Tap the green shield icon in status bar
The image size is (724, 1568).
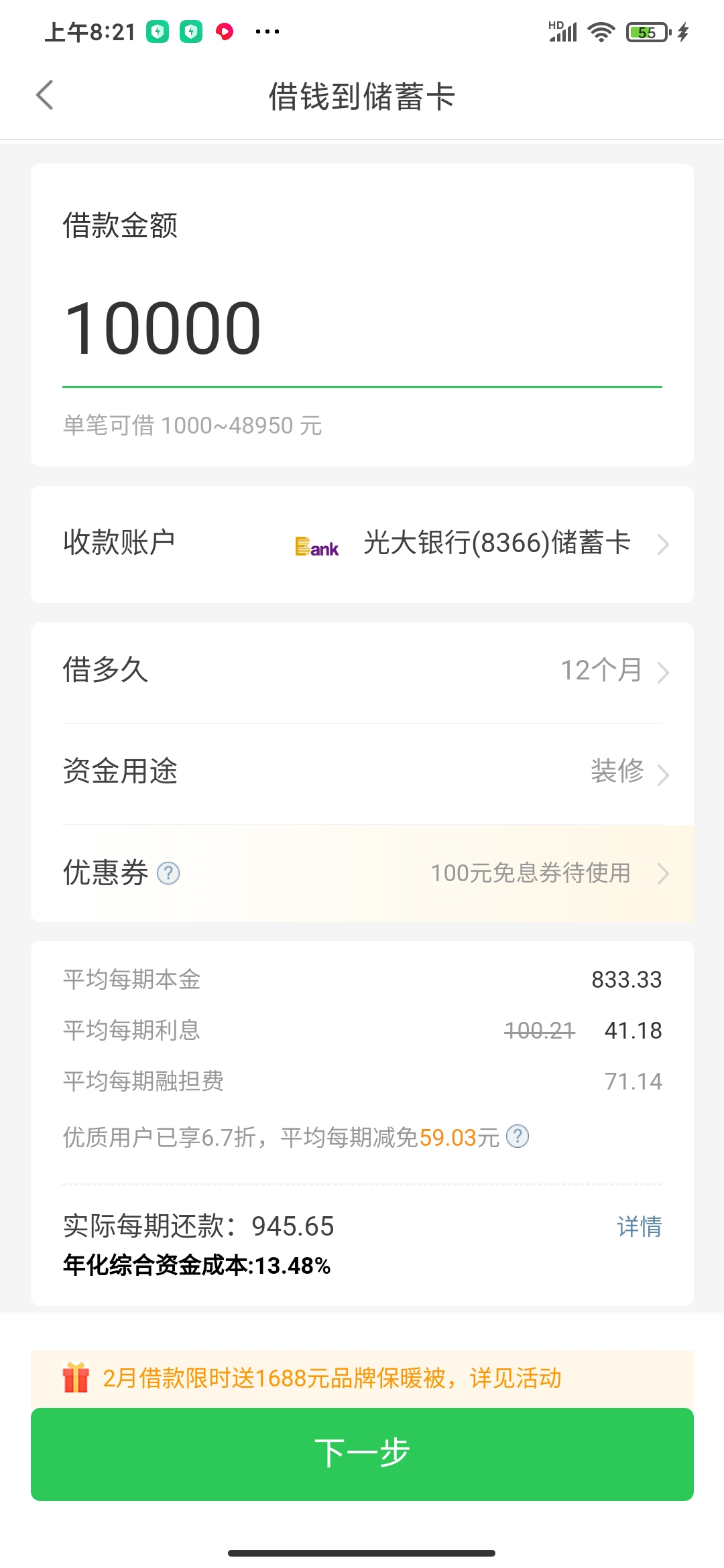158,30
